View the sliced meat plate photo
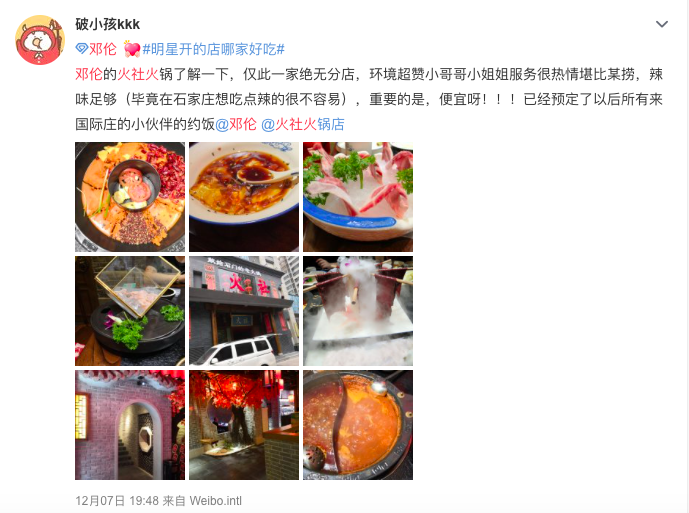This screenshot has height=513, width=689. point(358,197)
